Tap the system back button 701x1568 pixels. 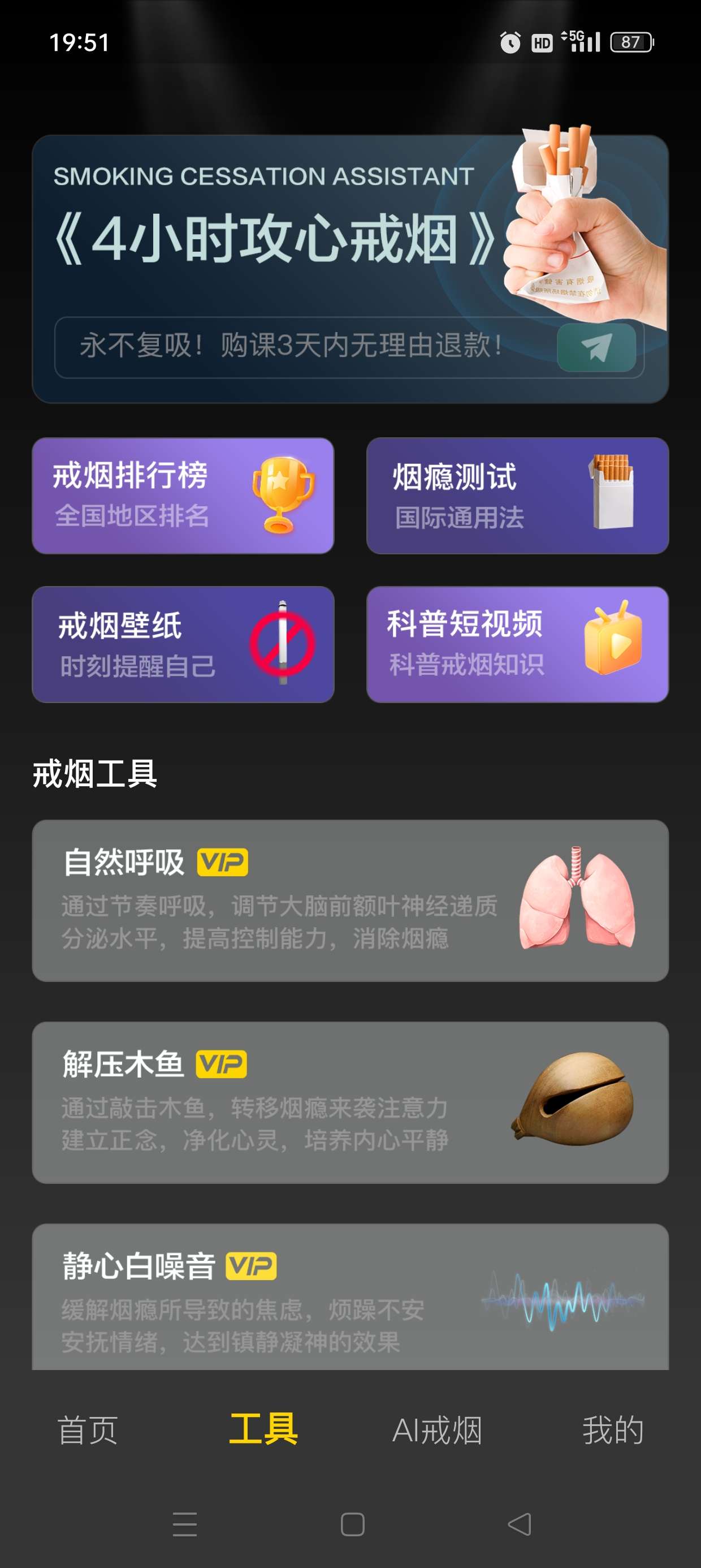coord(520,1525)
